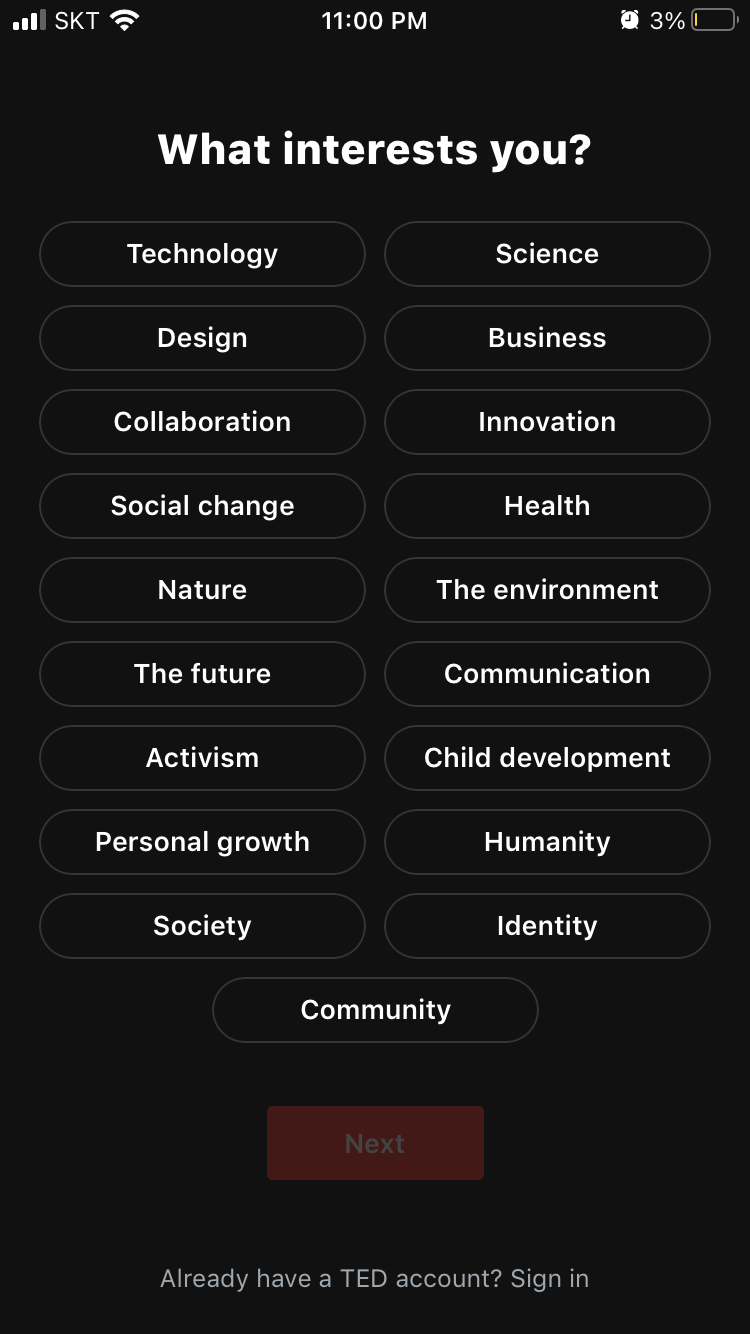Pick the Communication chip
The height and width of the screenshot is (1334, 750).
pyautogui.click(x=547, y=674)
